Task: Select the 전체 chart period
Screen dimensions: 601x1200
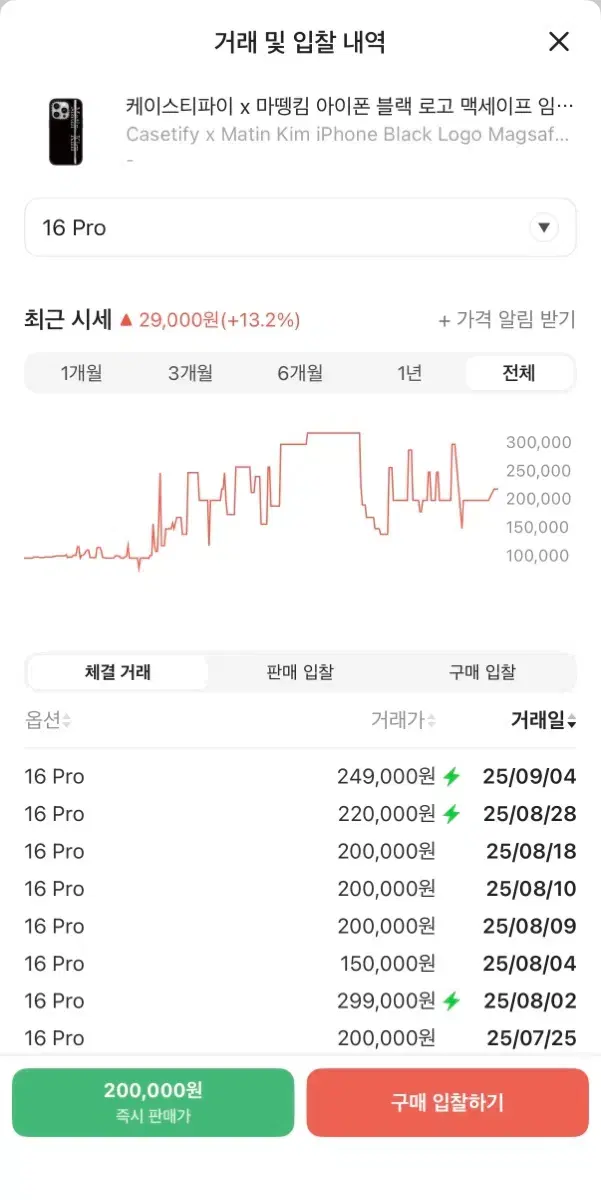Action: click(519, 373)
